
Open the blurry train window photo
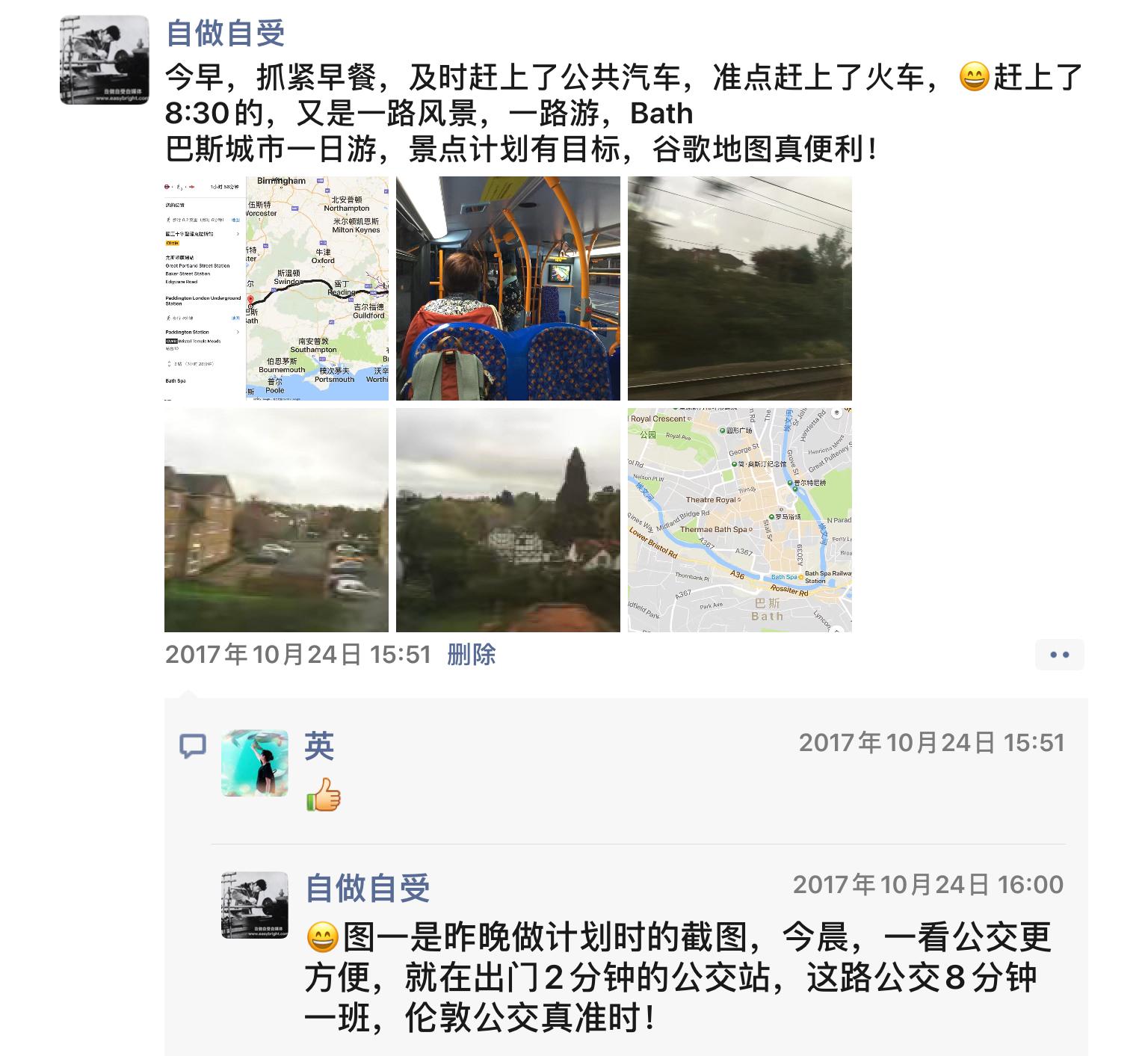tap(740, 288)
